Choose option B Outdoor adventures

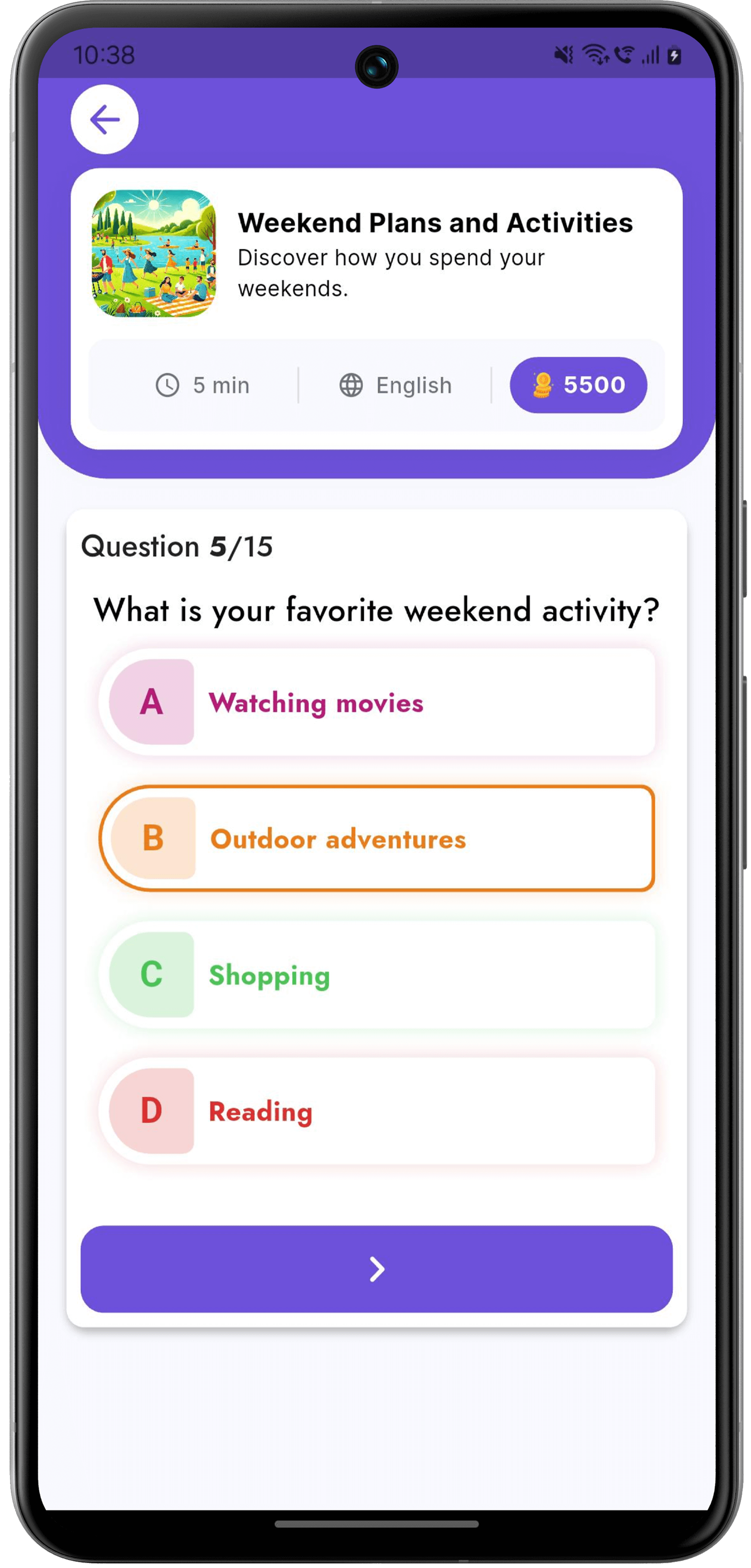tap(377, 838)
